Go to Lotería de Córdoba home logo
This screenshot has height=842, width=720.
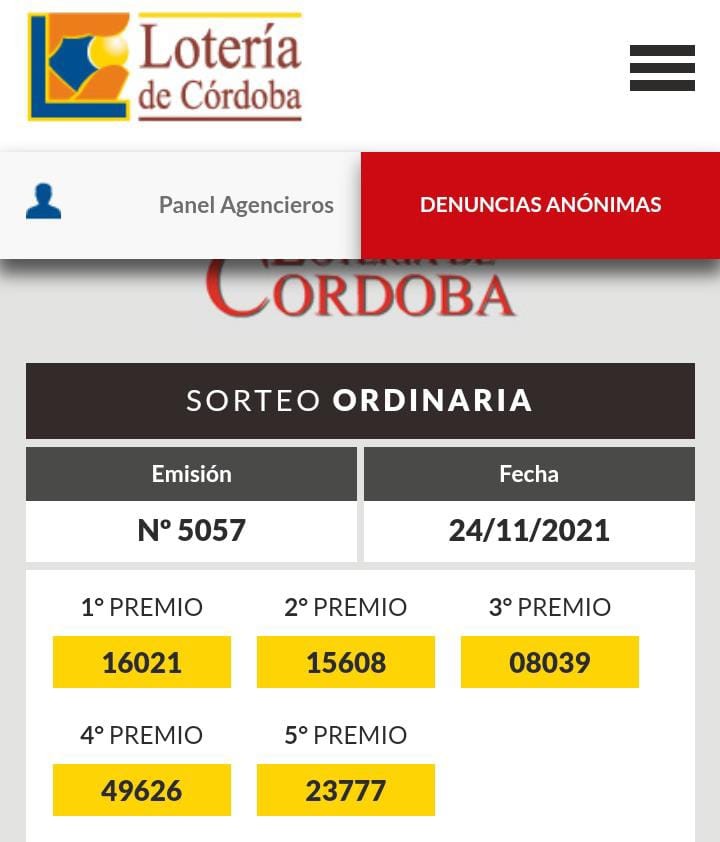tap(165, 67)
